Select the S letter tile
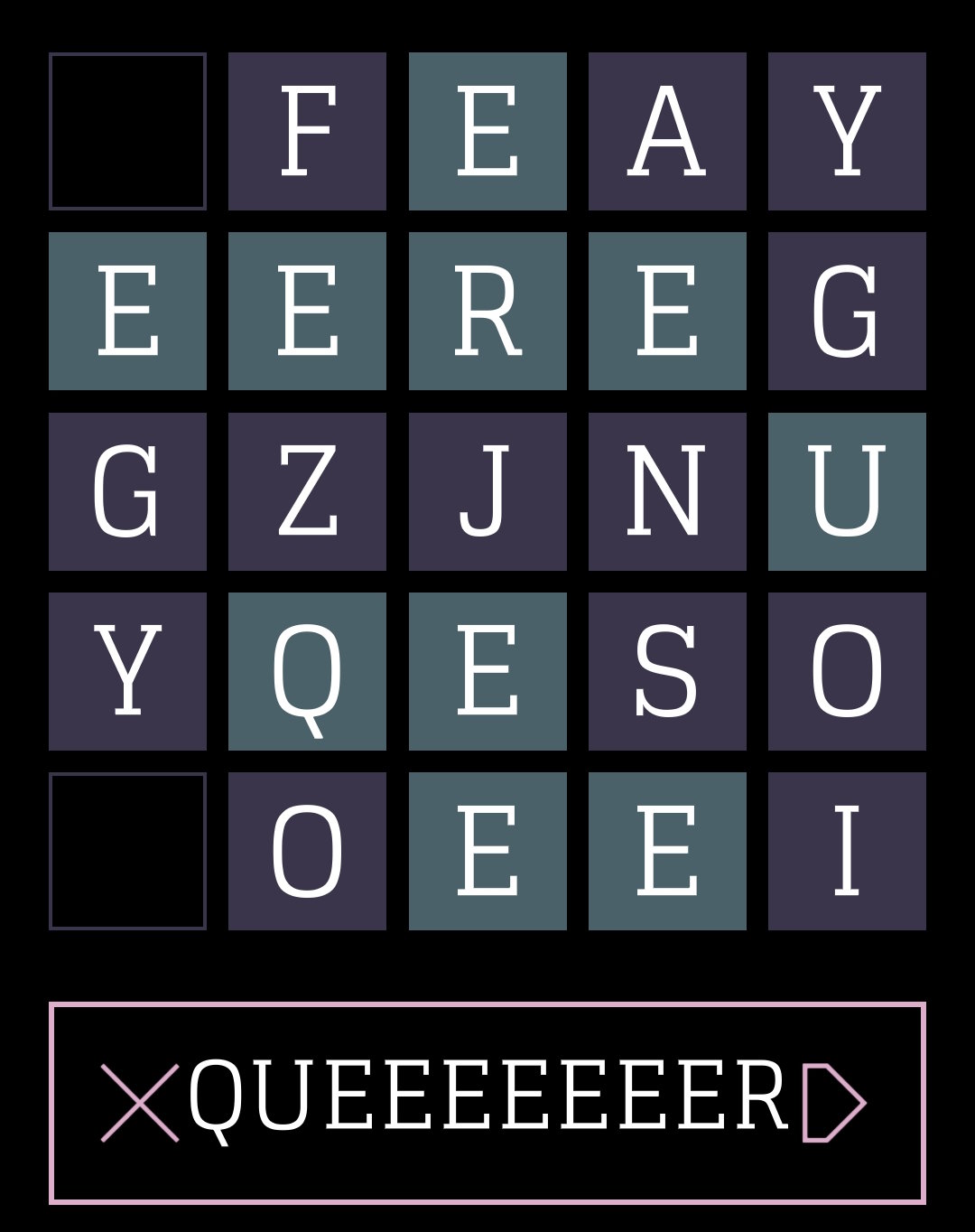 (667, 671)
